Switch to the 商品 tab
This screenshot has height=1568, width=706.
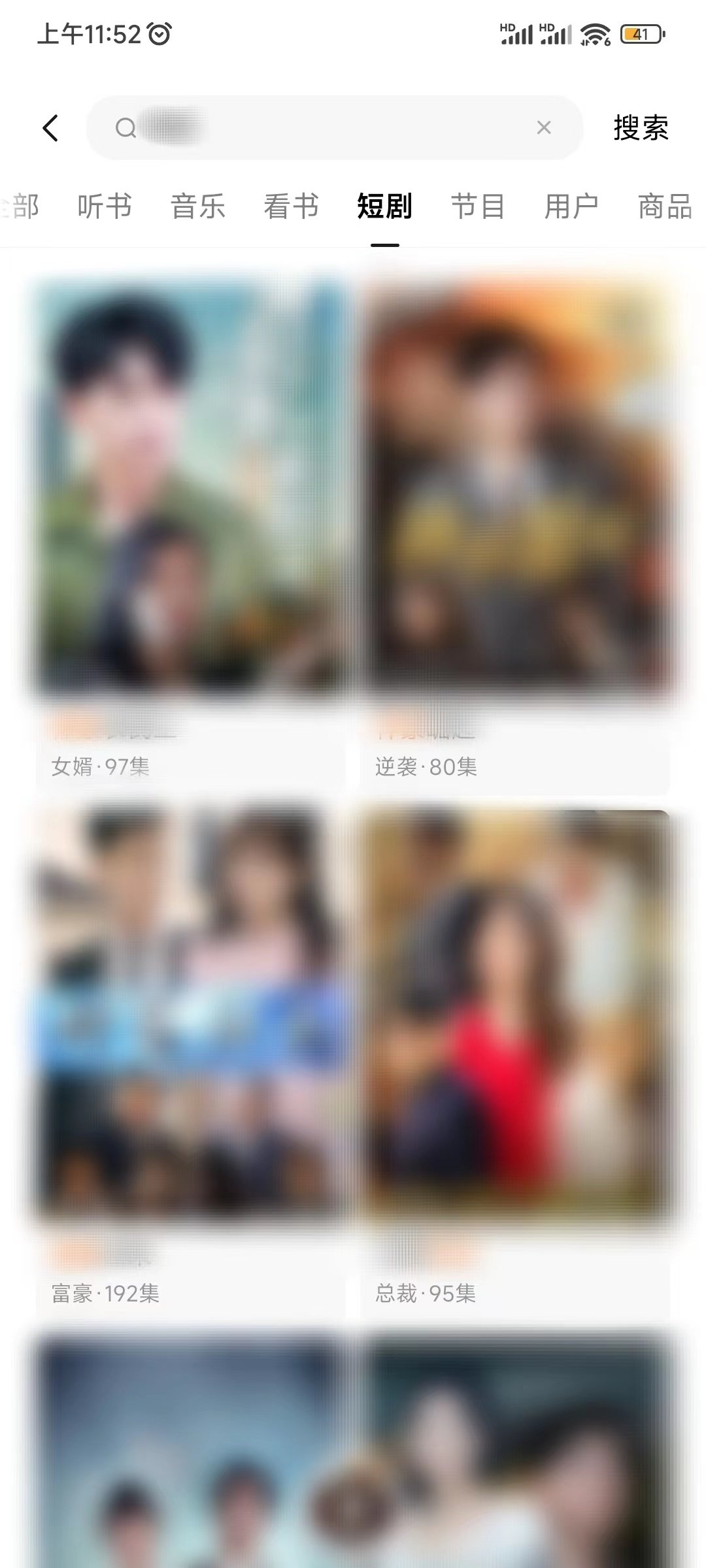[x=665, y=206]
